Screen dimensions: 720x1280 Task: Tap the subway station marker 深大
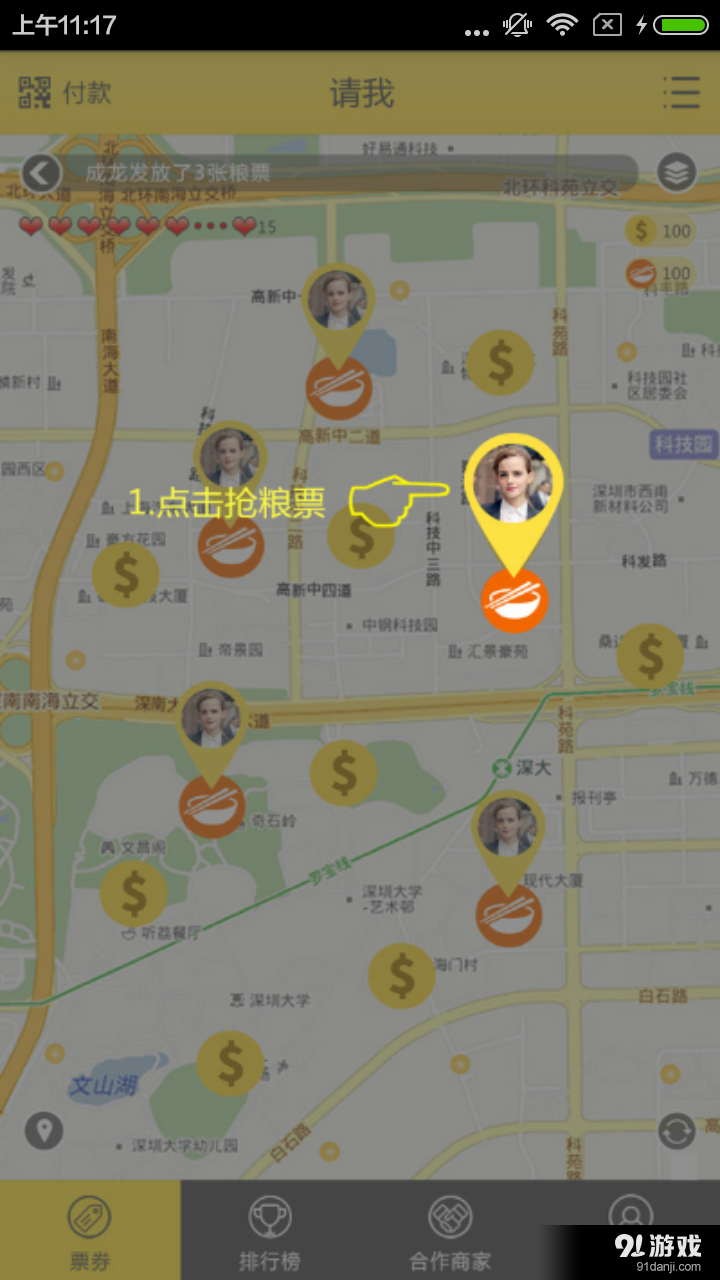[499, 768]
